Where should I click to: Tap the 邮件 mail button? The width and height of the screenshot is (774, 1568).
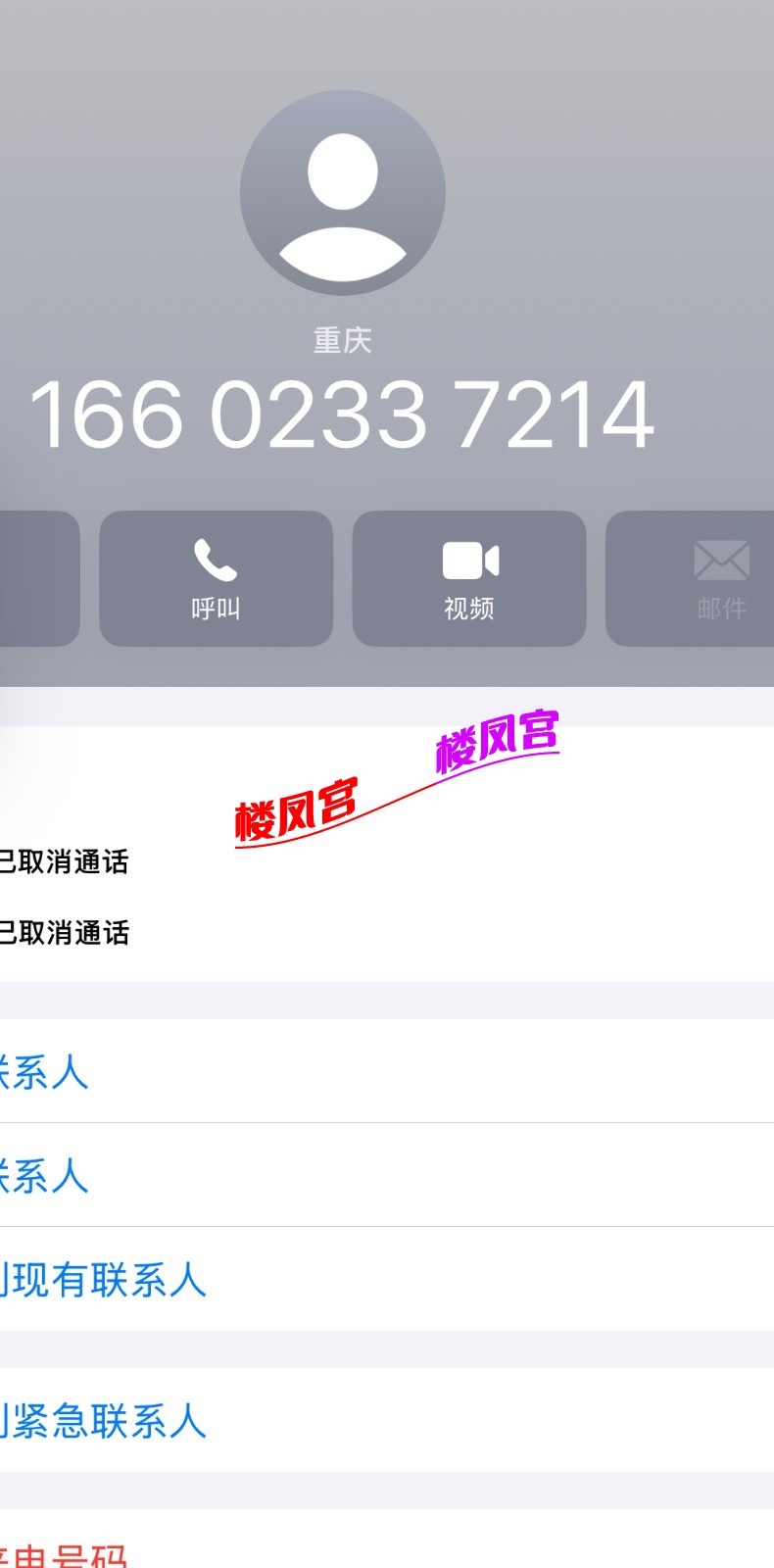(720, 578)
